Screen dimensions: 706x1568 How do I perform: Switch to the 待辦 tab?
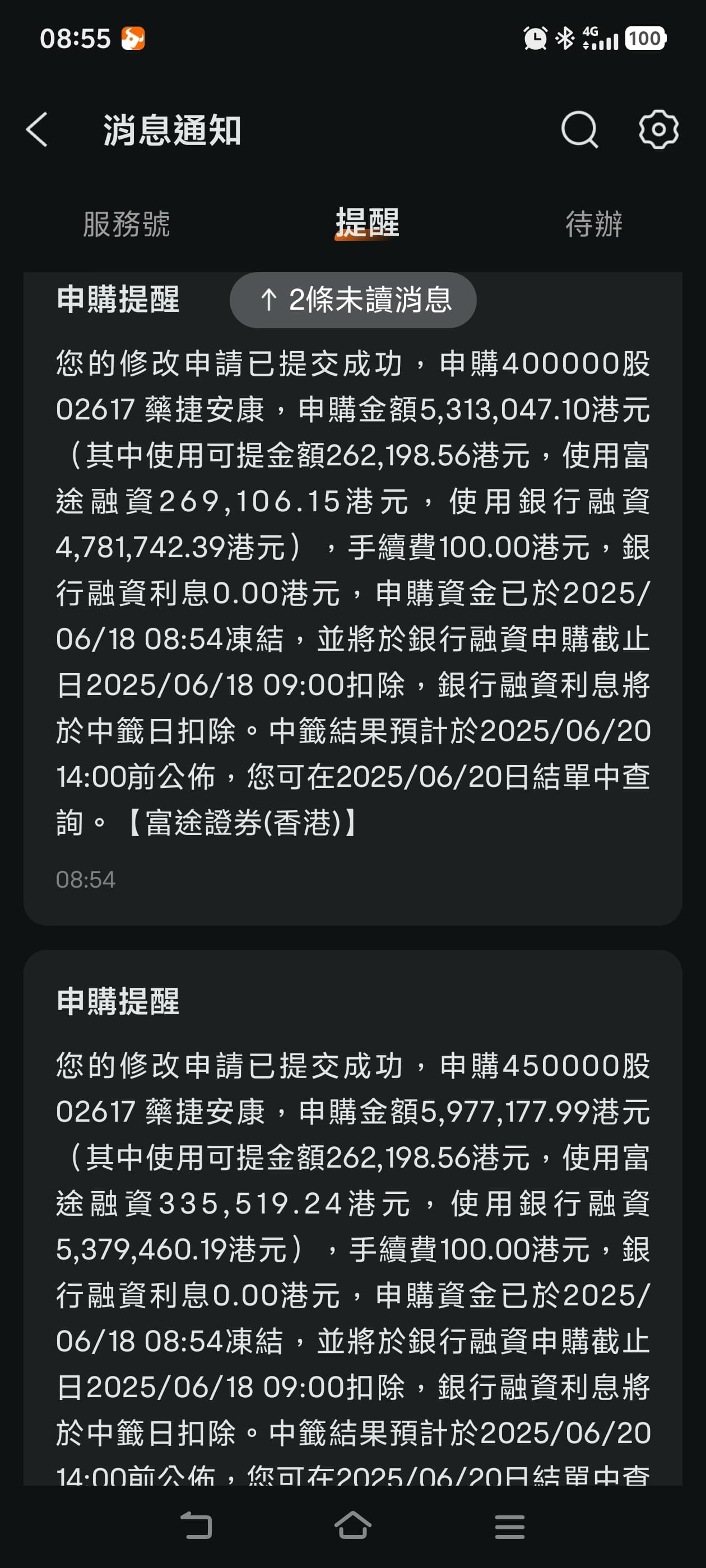point(594,224)
